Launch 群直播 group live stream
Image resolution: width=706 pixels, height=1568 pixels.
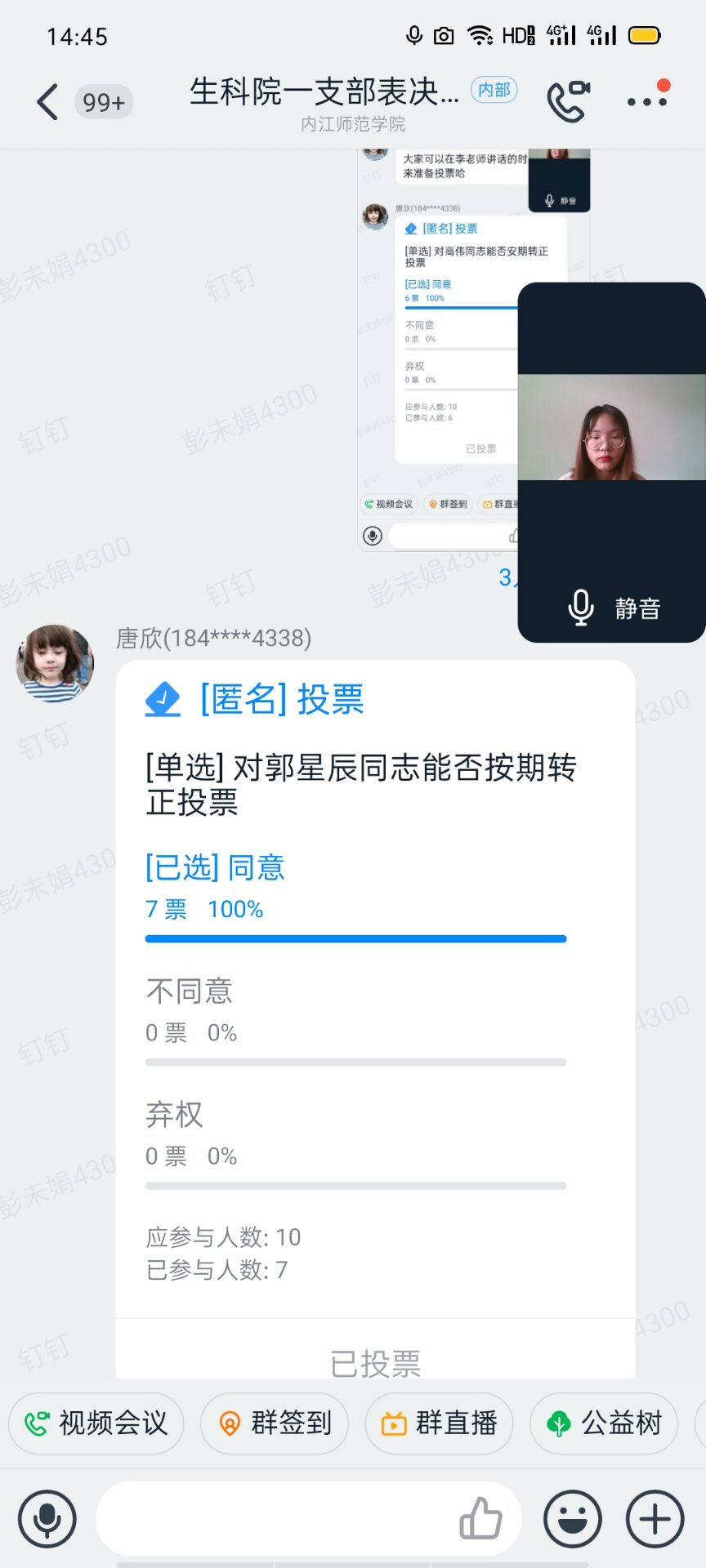click(x=440, y=1423)
